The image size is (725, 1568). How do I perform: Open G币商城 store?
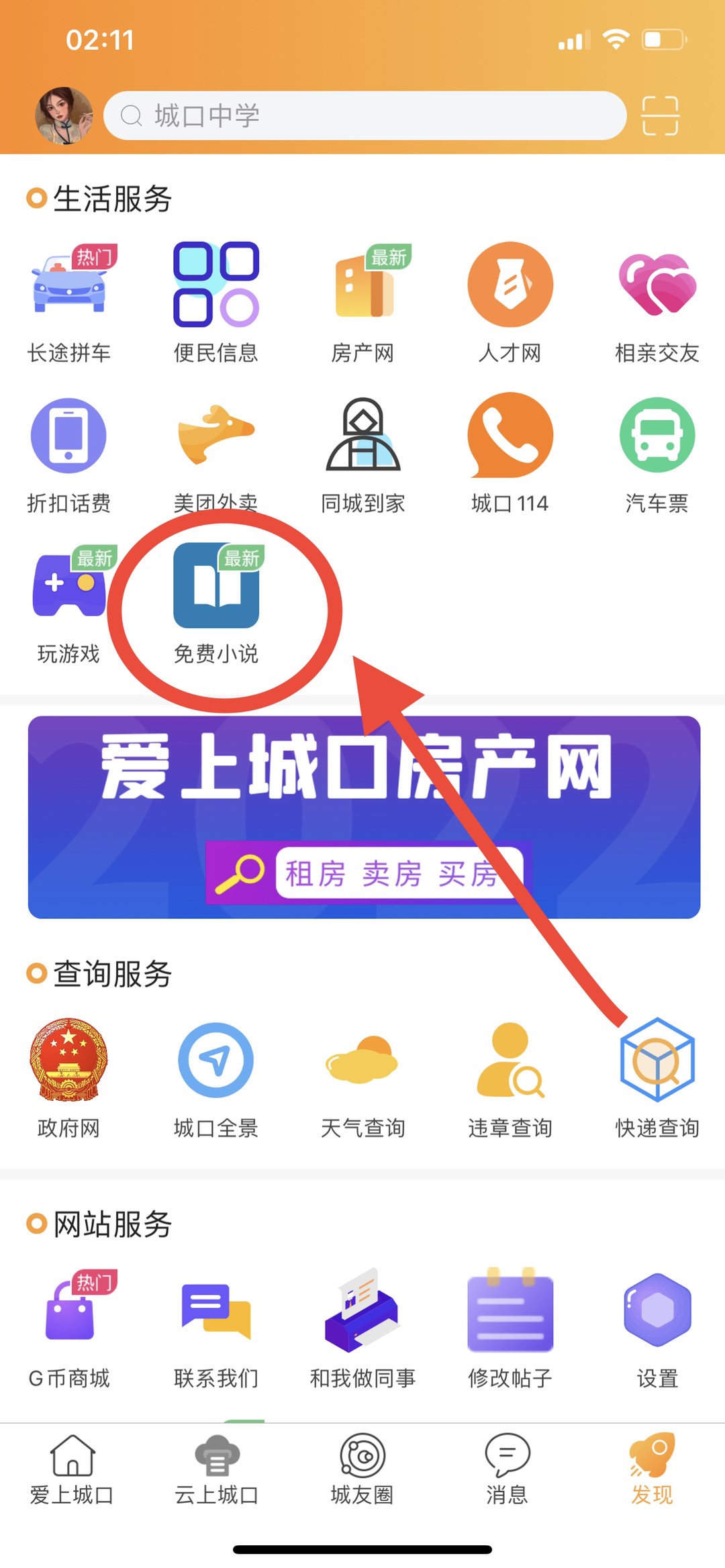click(68, 1328)
